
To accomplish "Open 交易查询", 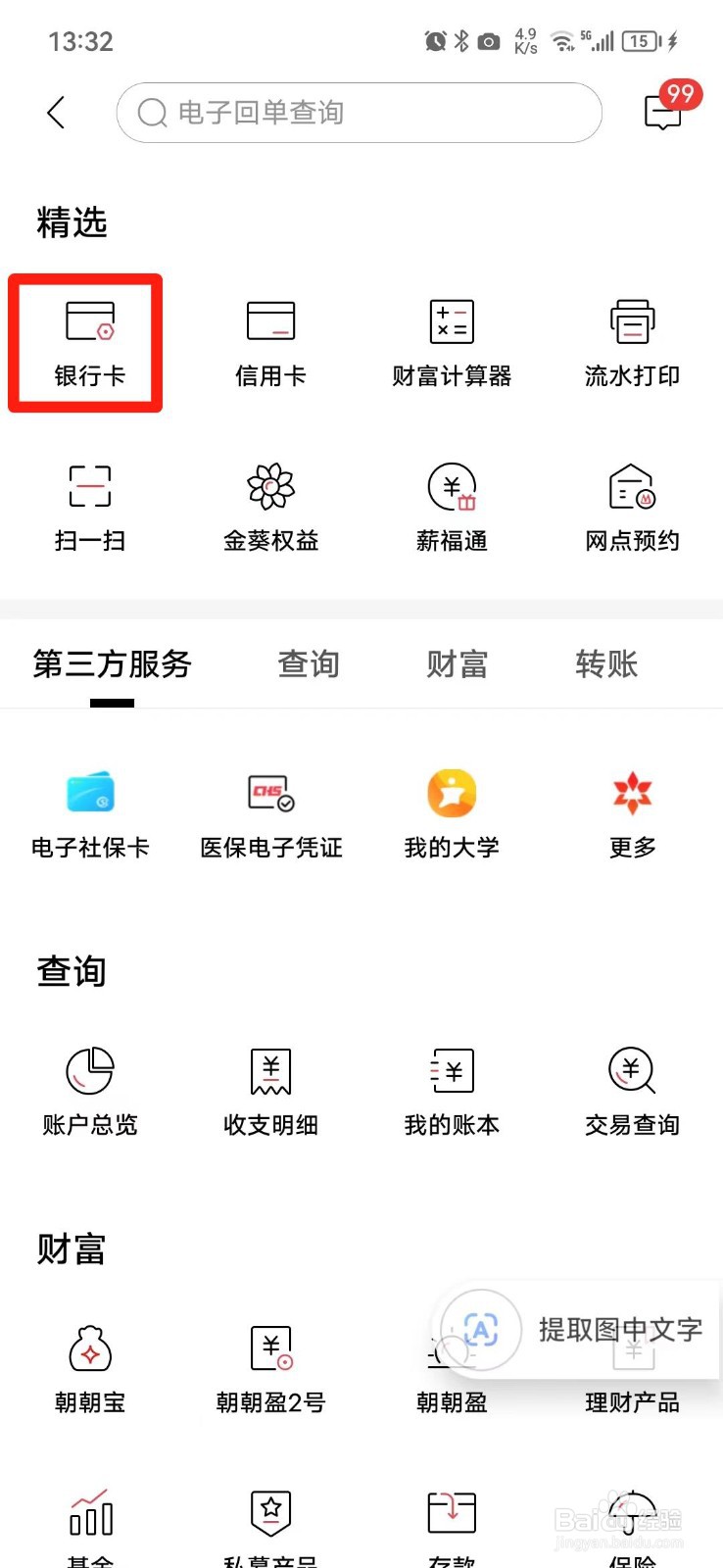I will [x=632, y=1092].
